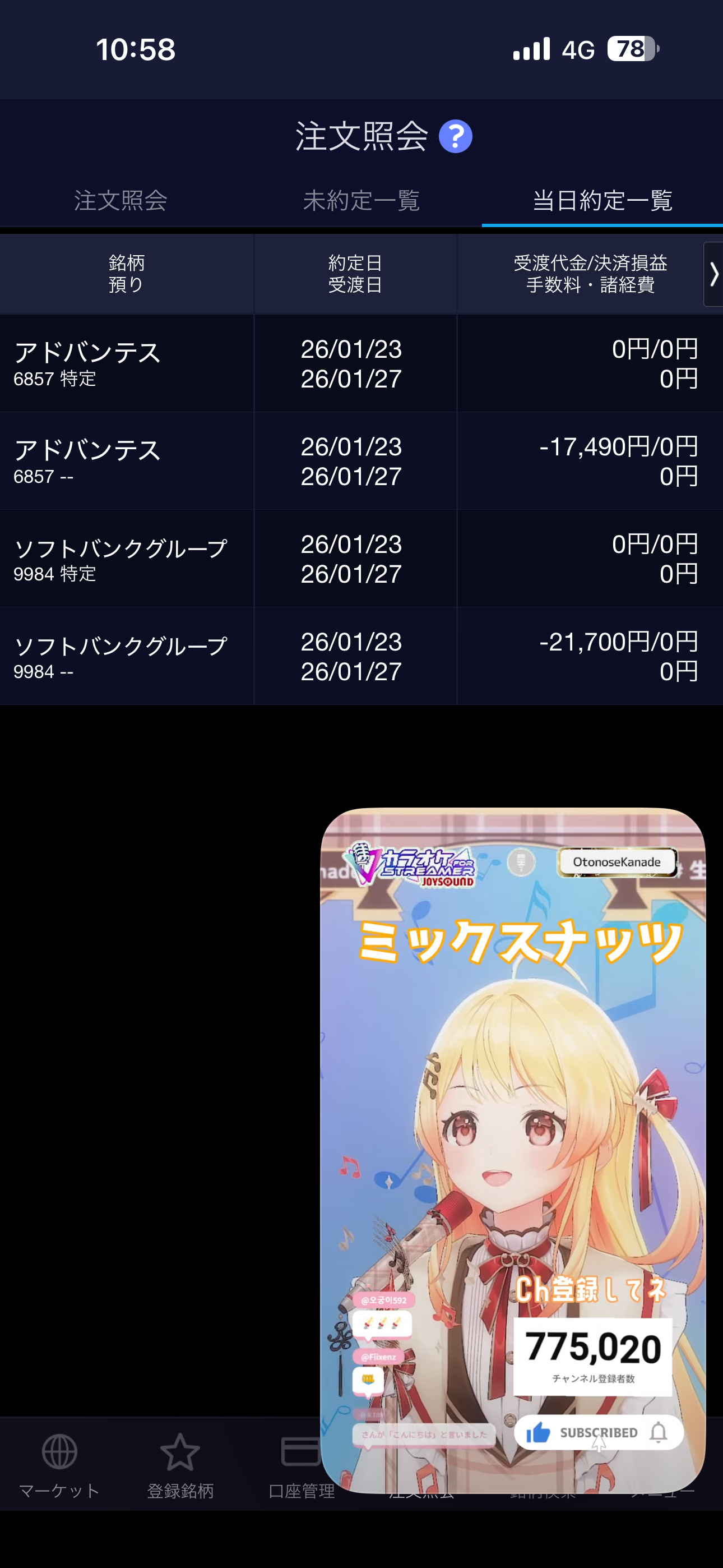Open the ソフトバンクグループ row showing -21,700円

click(361, 656)
